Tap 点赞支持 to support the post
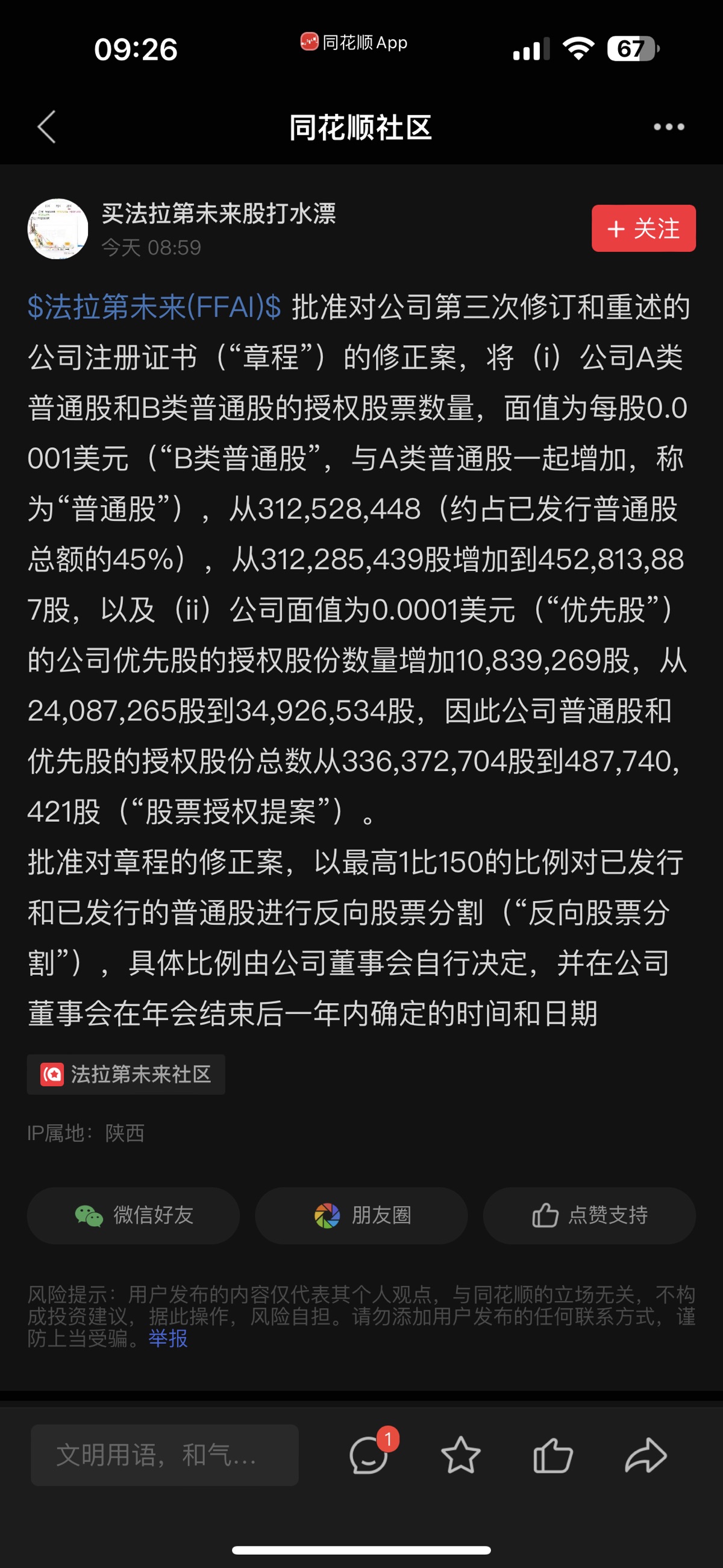723x1568 pixels. pyautogui.click(x=589, y=1215)
